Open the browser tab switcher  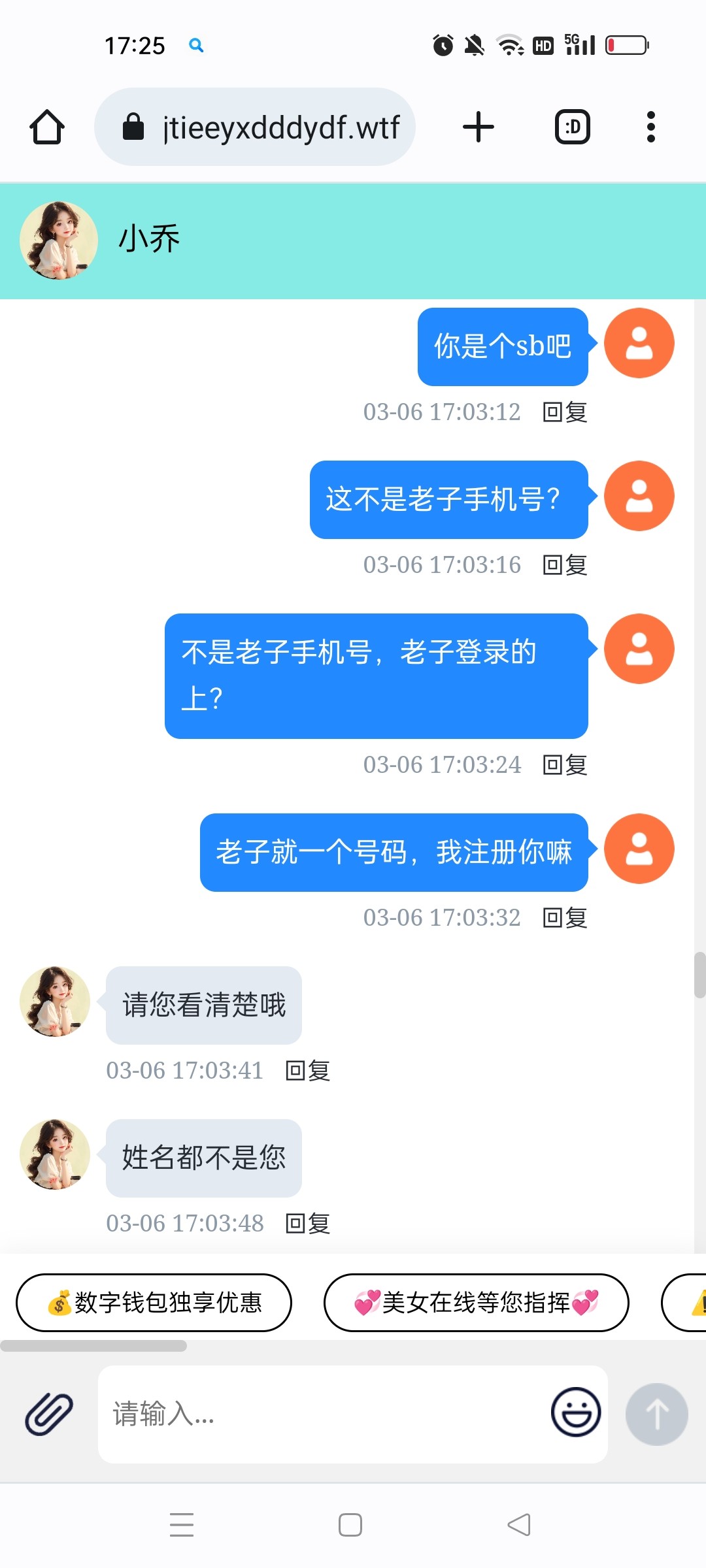pos(571,126)
